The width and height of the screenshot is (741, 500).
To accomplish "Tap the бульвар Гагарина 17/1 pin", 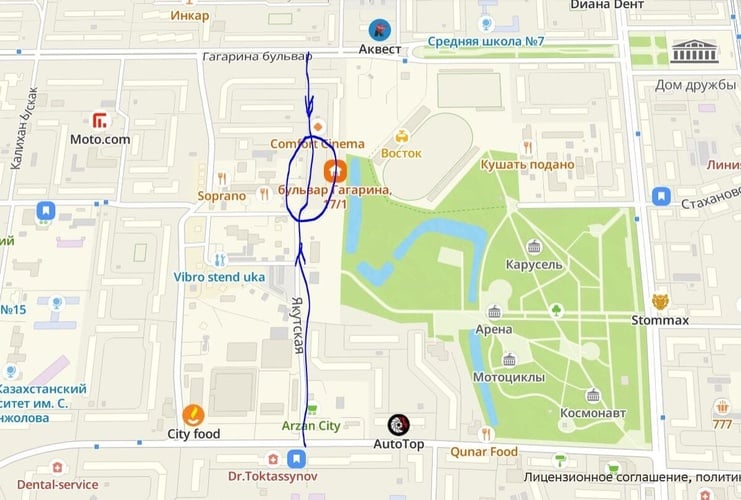I will (334, 170).
